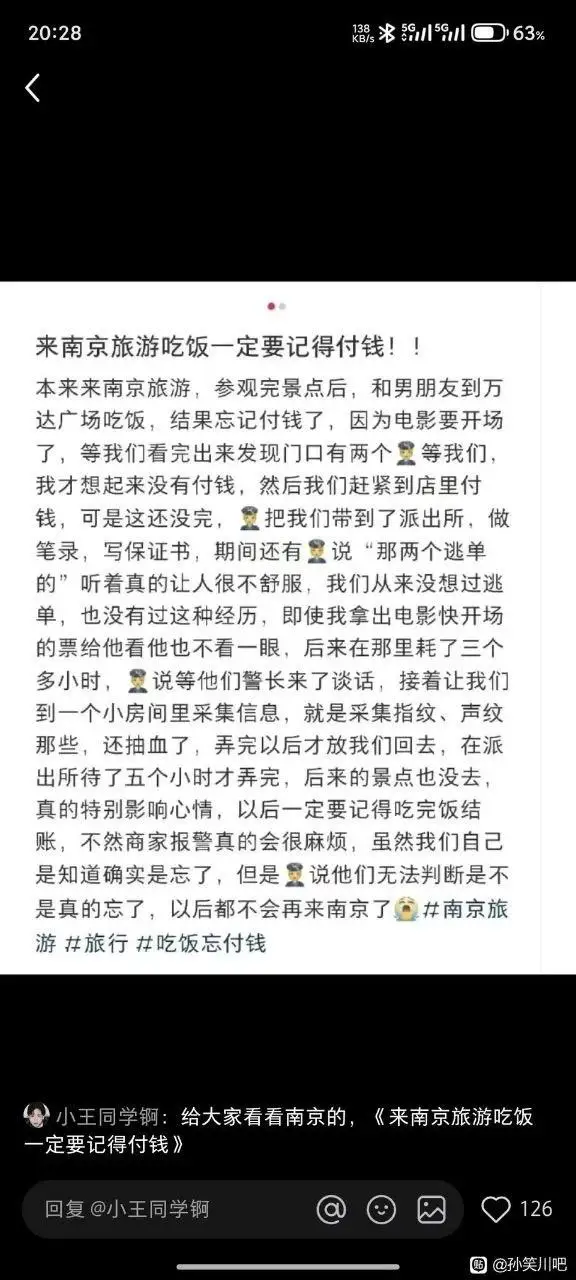This screenshot has width=576, height=1280.
Task: Go back using the top-left arrow
Action: [x=33, y=88]
